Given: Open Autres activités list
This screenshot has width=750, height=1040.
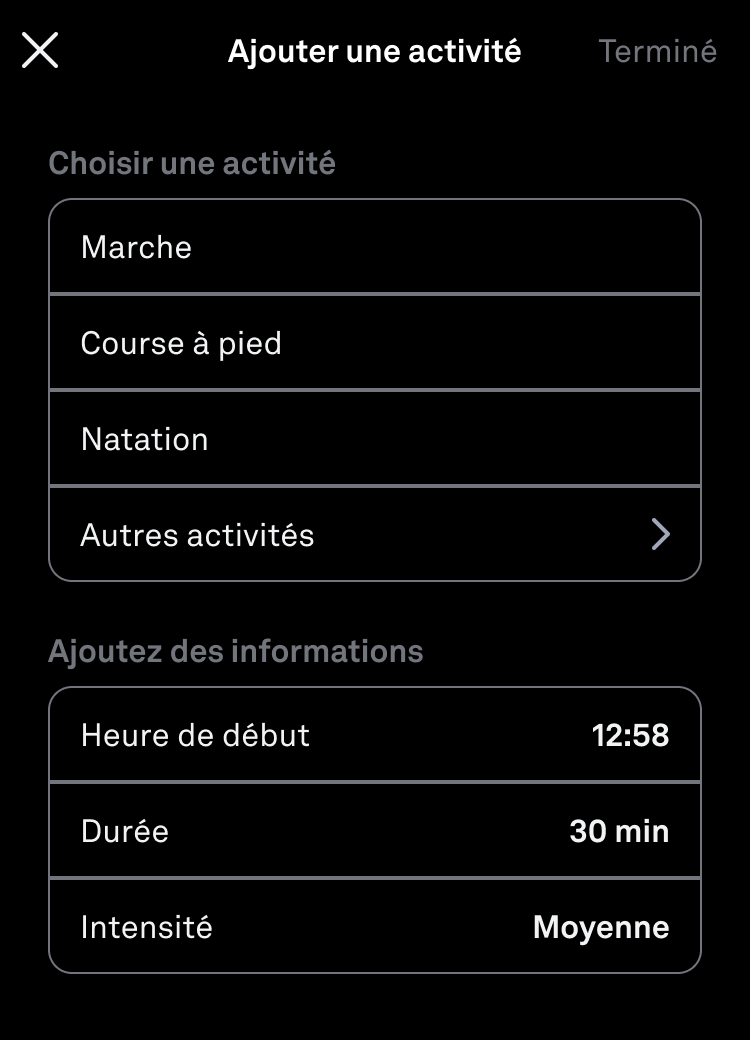Looking at the screenshot, I should (374, 535).
